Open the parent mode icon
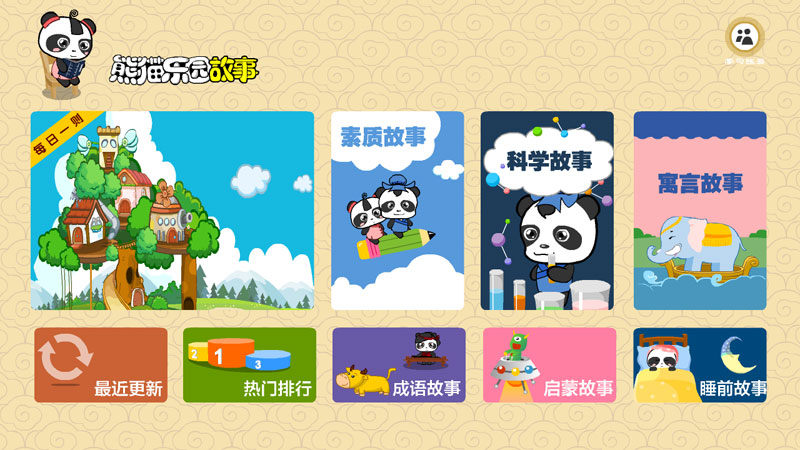The width and height of the screenshot is (800, 450). (x=744, y=39)
